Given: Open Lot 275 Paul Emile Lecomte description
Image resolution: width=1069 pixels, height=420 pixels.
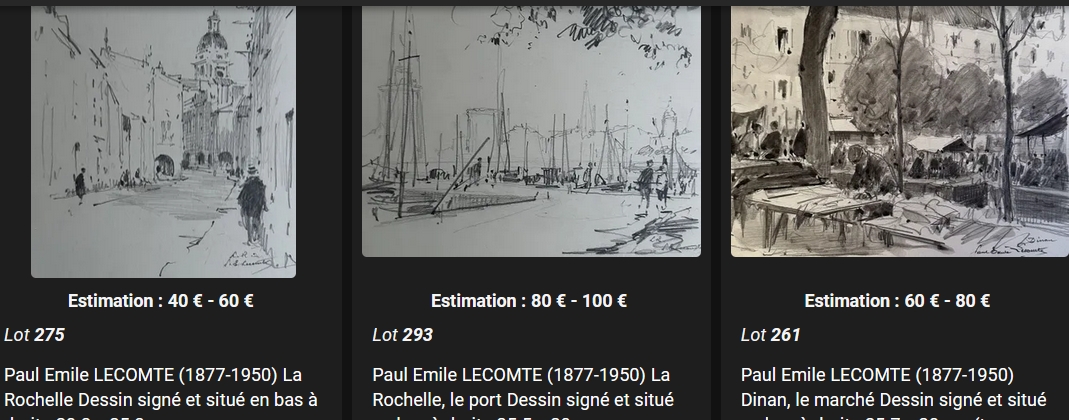Looking at the screenshot, I should coord(160,388).
